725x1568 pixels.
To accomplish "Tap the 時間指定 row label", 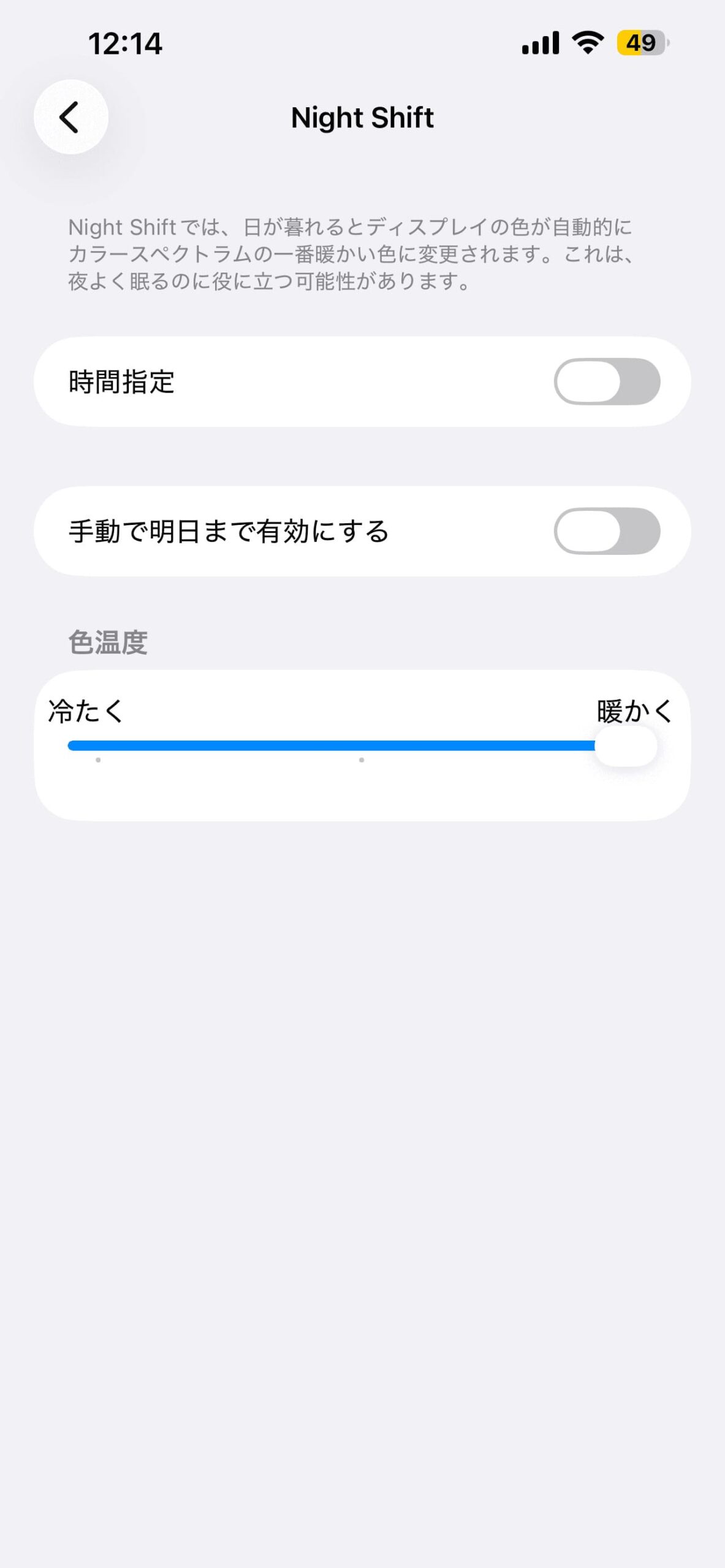I will pos(122,381).
